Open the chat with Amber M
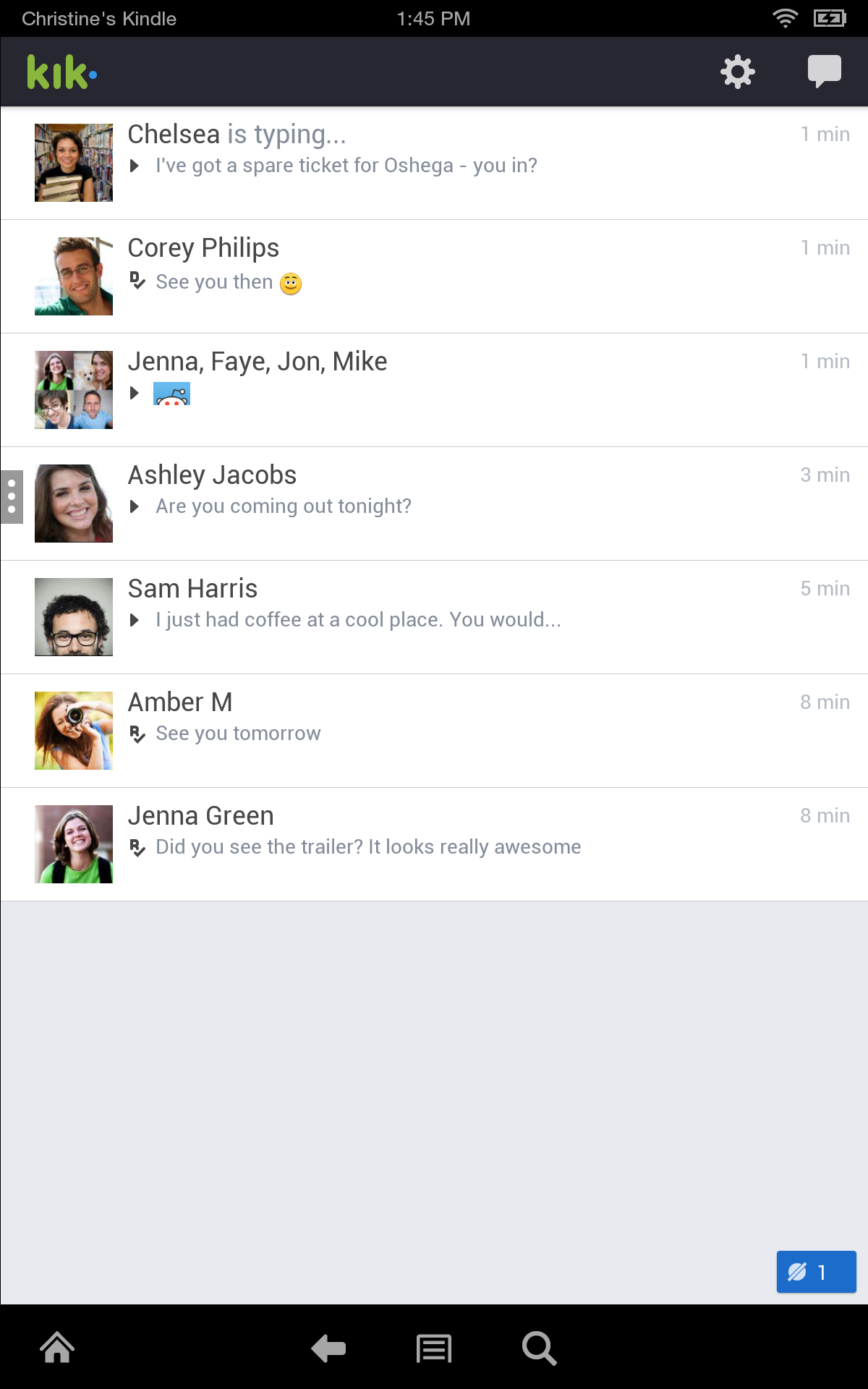The image size is (868, 1389). [434, 731]
